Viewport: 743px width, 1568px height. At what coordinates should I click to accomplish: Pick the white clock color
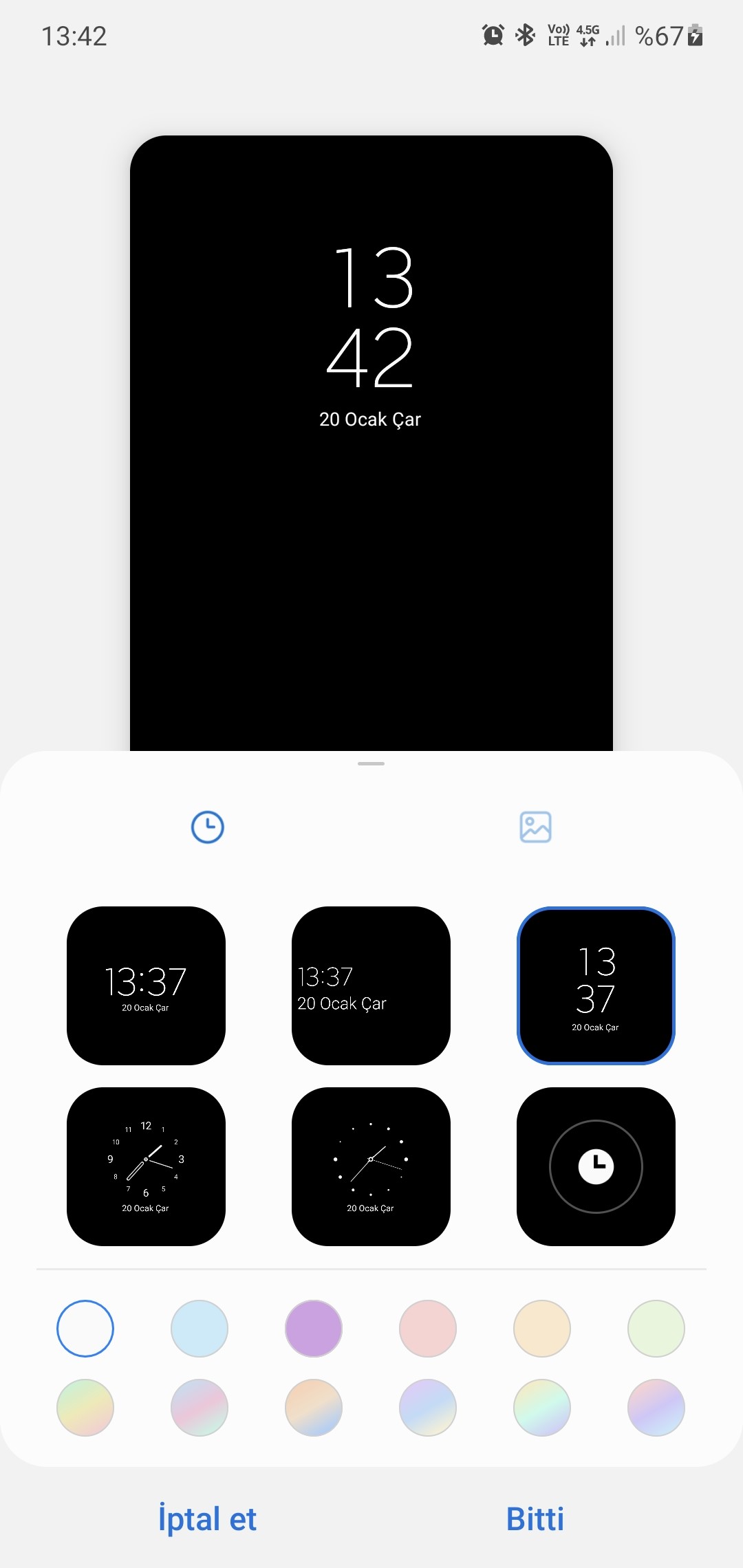coord(85,1328)
